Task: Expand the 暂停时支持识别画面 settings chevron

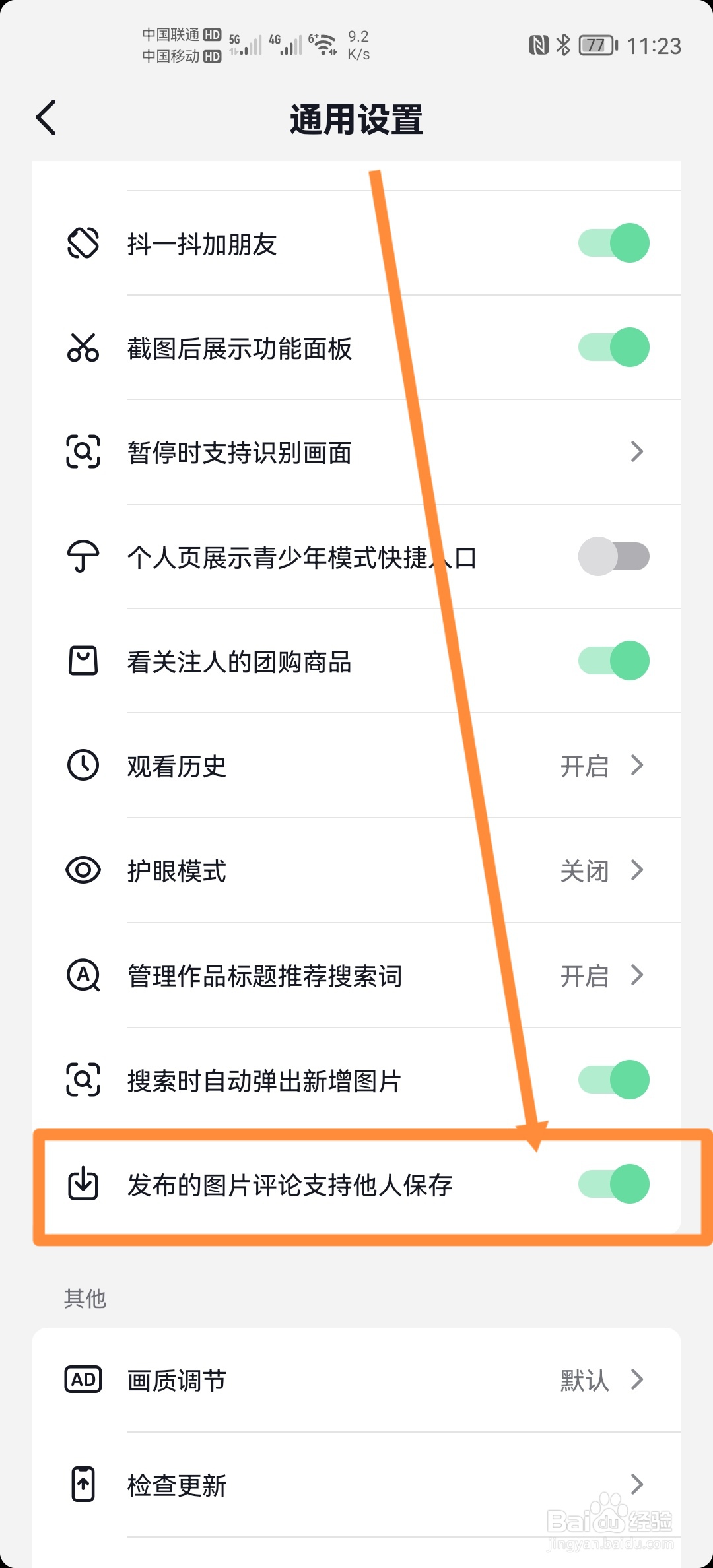Action: tap(636, 451)
